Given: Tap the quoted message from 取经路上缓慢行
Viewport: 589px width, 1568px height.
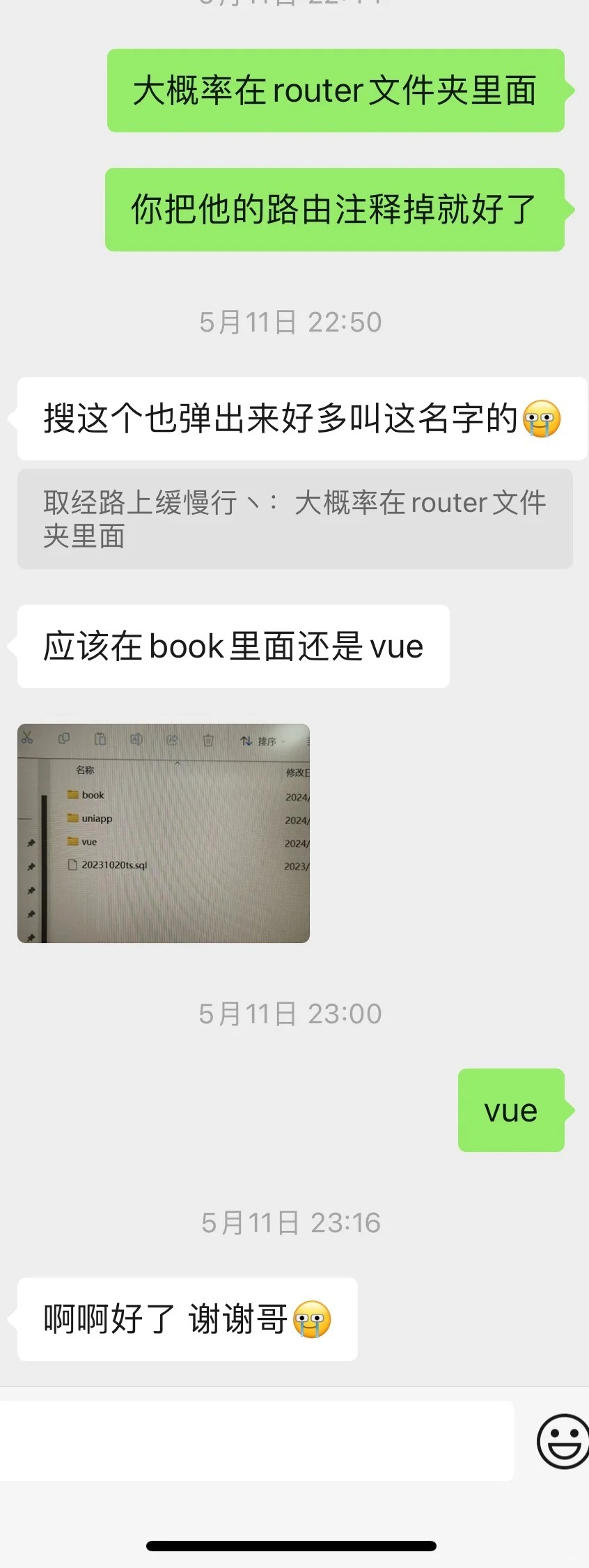Looking at the screenshot, I should tap(292, 519).
